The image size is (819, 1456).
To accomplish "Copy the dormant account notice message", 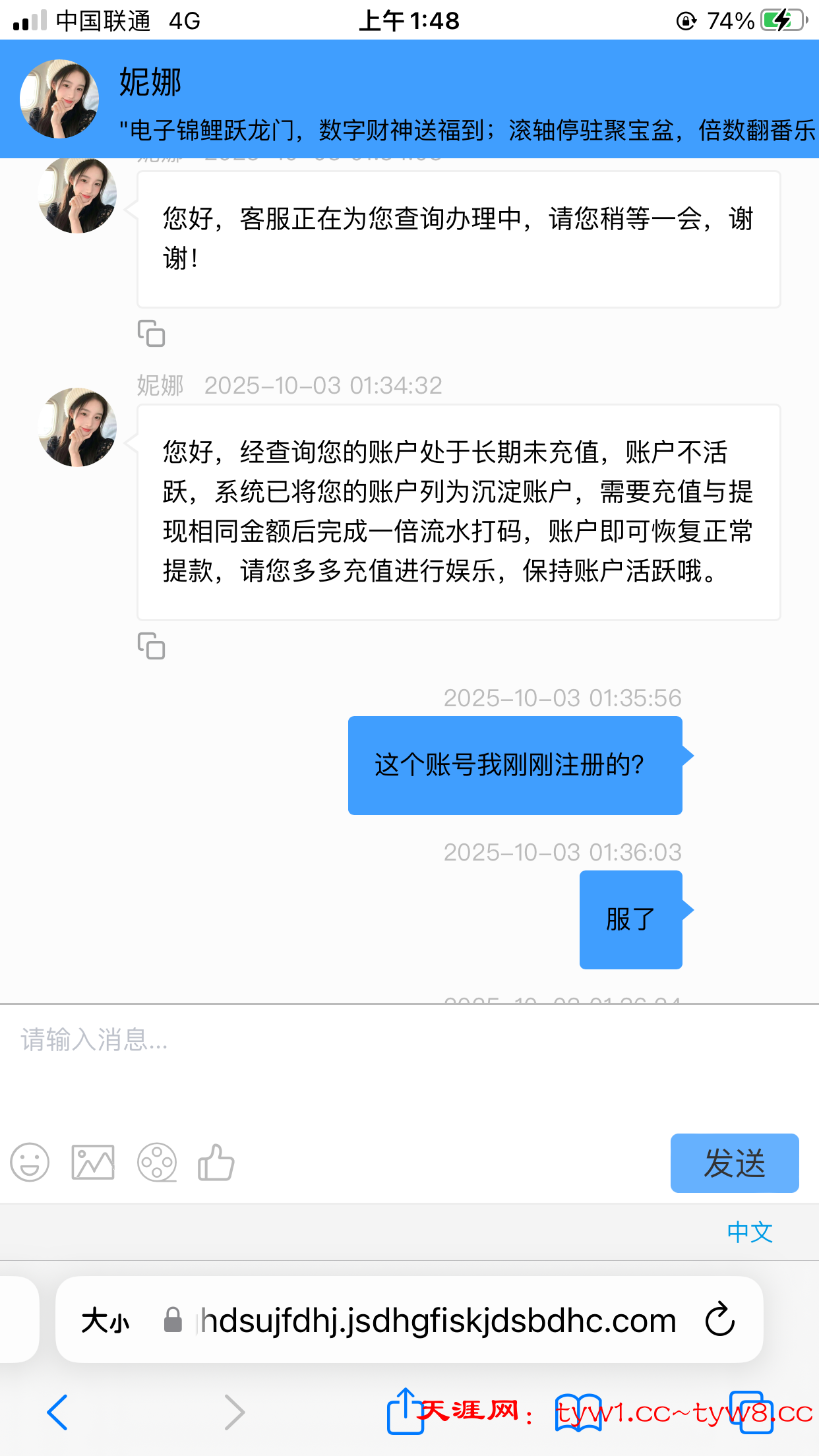I will 152,646.
